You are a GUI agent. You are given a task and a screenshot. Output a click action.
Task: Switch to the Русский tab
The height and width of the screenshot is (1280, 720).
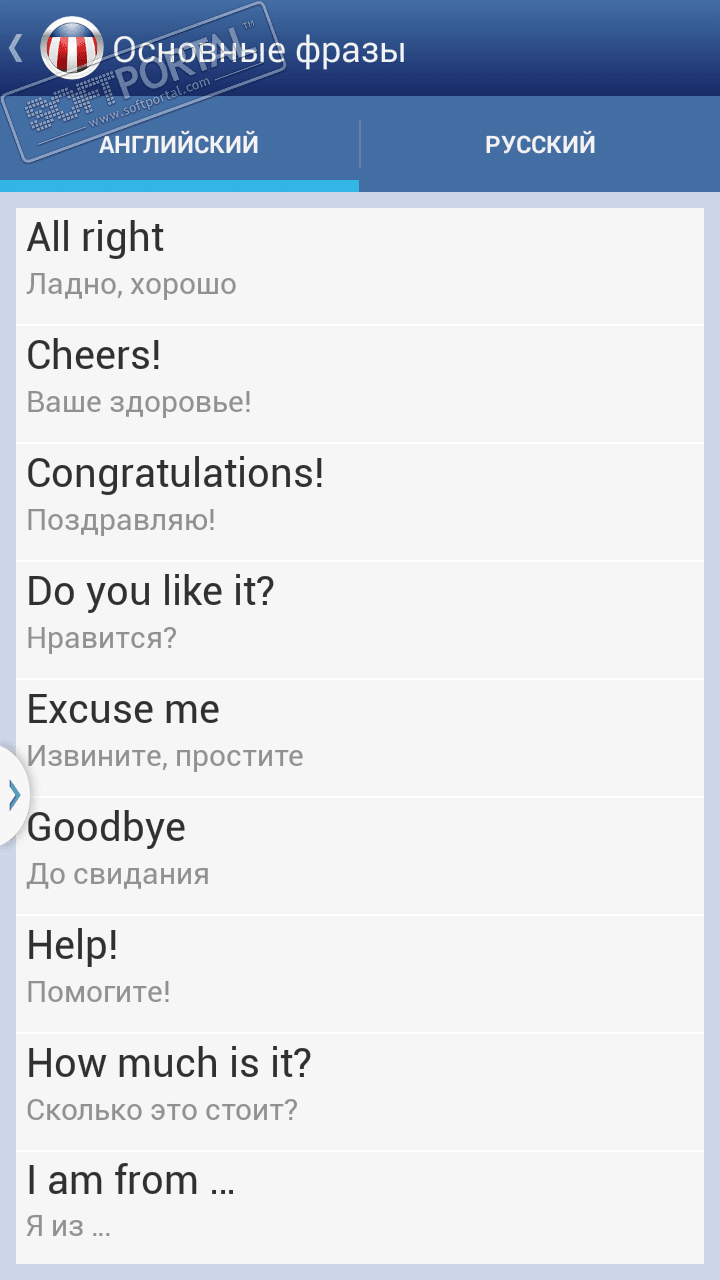click(540, 144)
